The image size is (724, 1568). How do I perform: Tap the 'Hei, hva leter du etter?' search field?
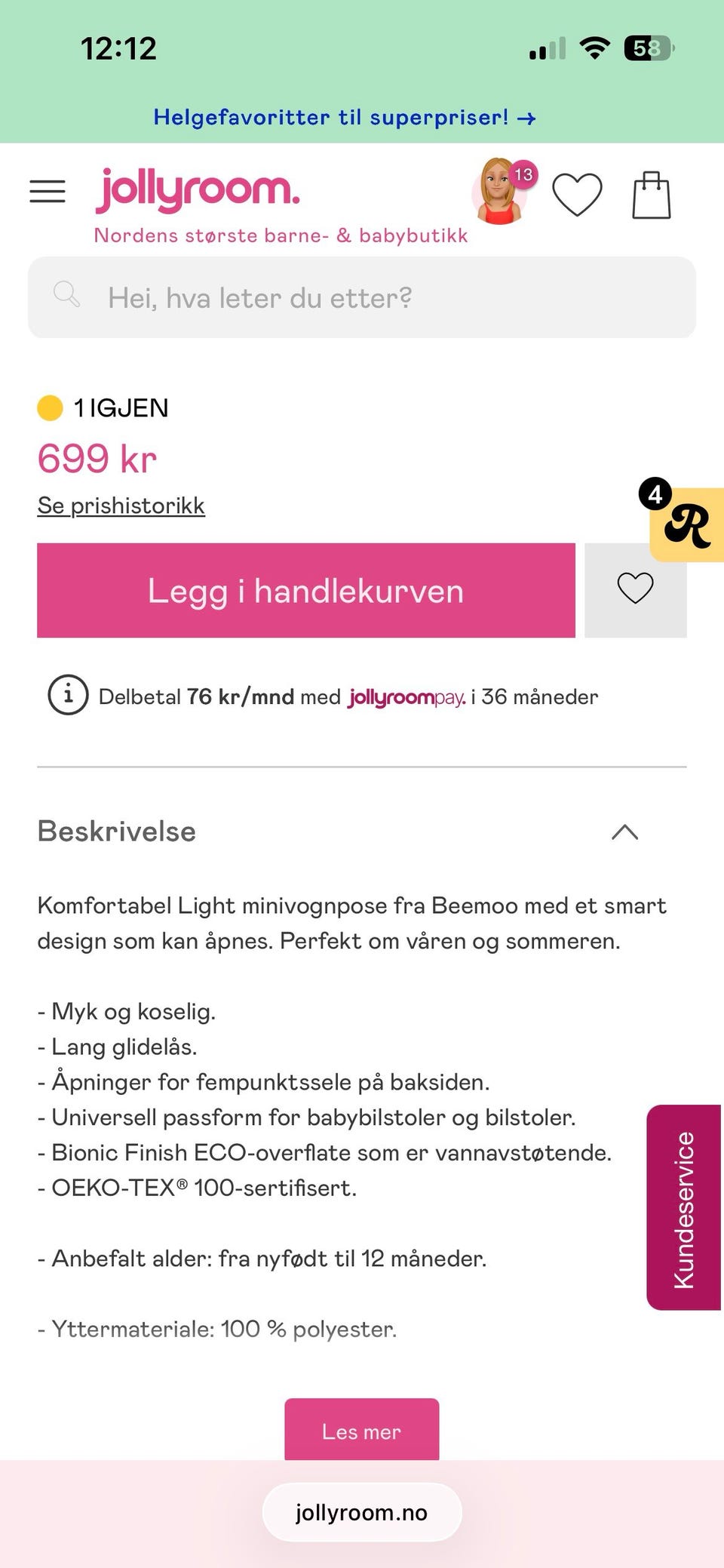362,297
